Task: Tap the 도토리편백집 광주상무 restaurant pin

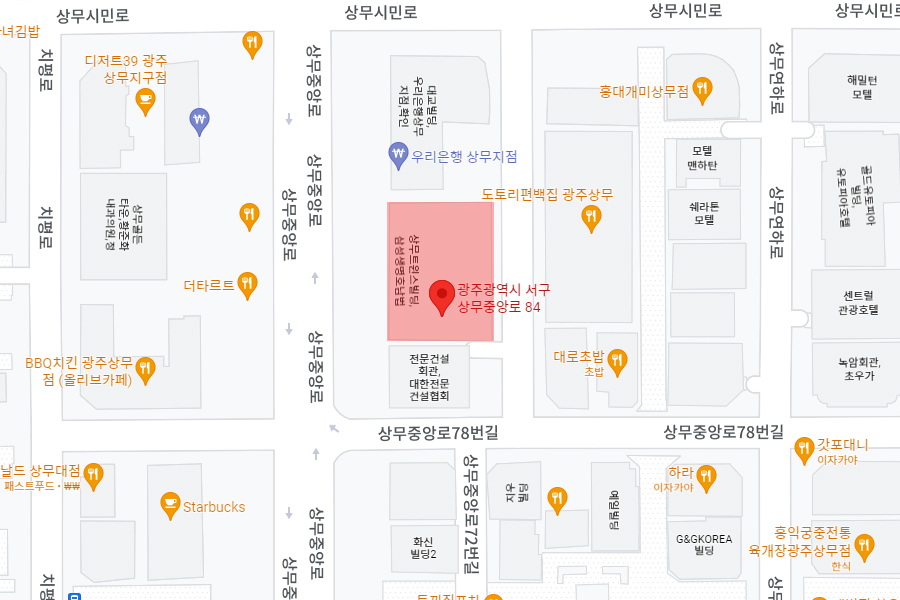Action: tap(592, 216)
